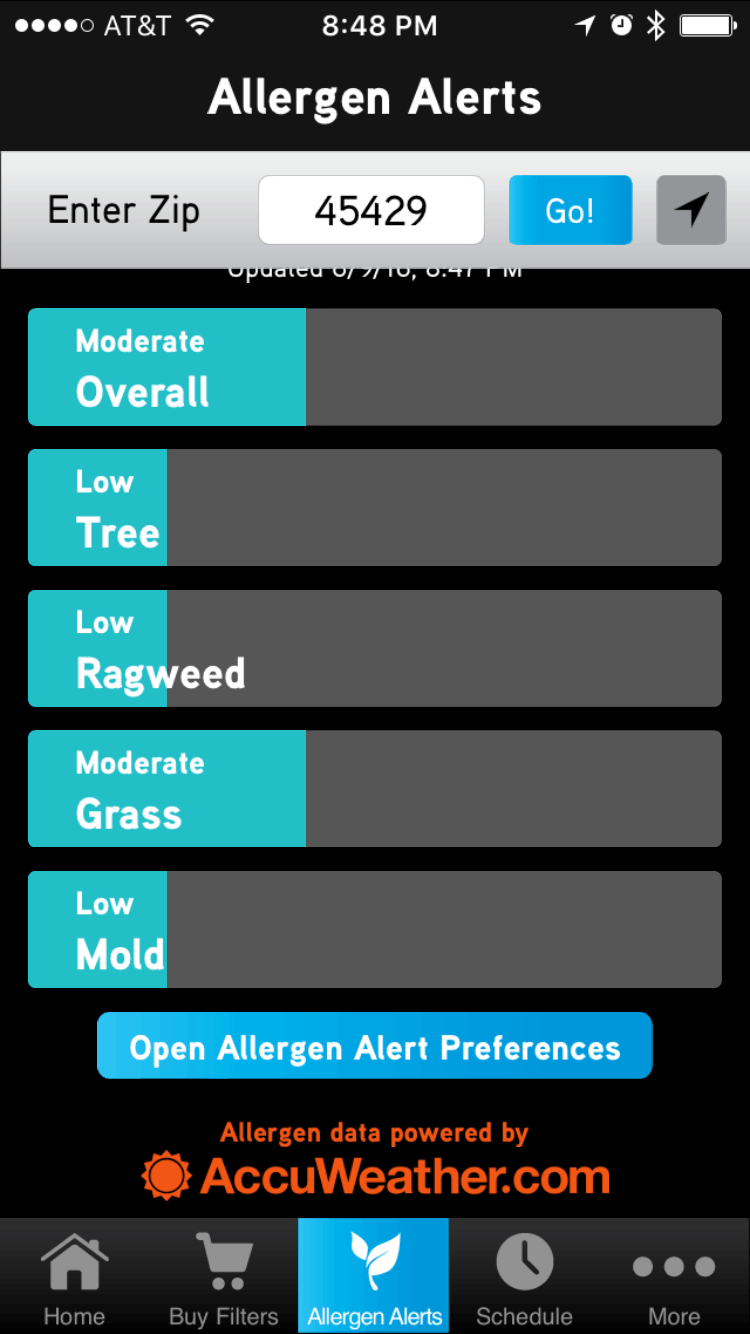
Task: Open the More tab
Action: (674, 1278)
